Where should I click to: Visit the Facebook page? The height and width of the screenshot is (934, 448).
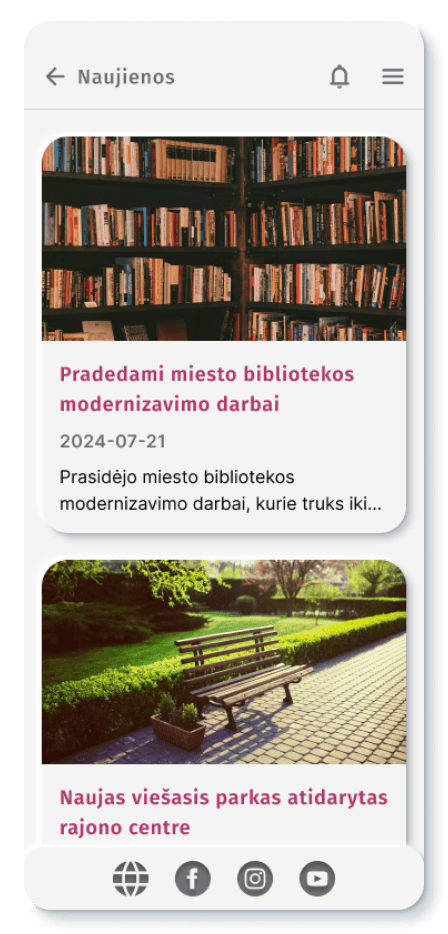coord(193,879)
